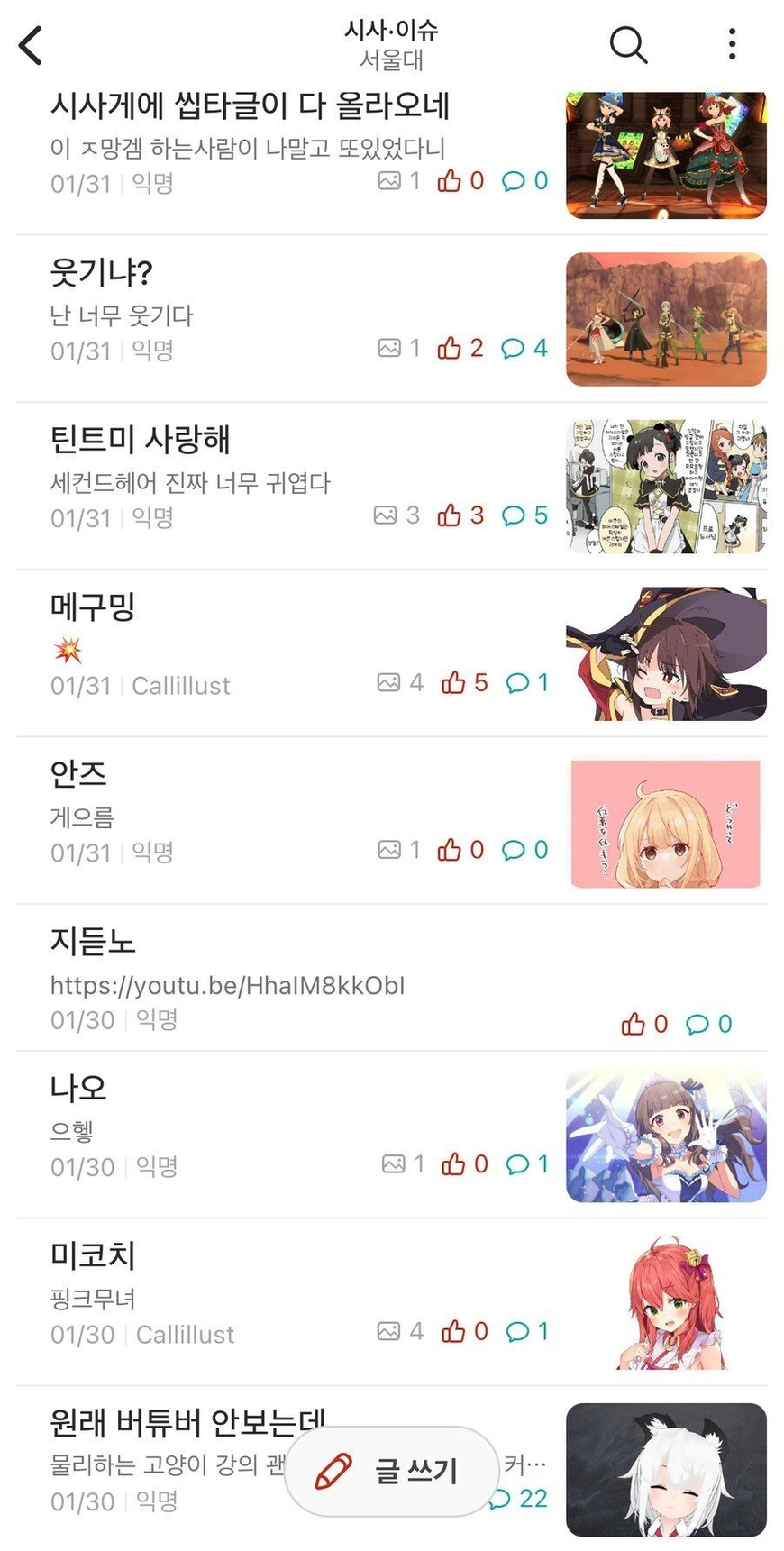View the '메구밍' post by Callillust
Viewport: 784px width, 1551px height.
(93, 607)
